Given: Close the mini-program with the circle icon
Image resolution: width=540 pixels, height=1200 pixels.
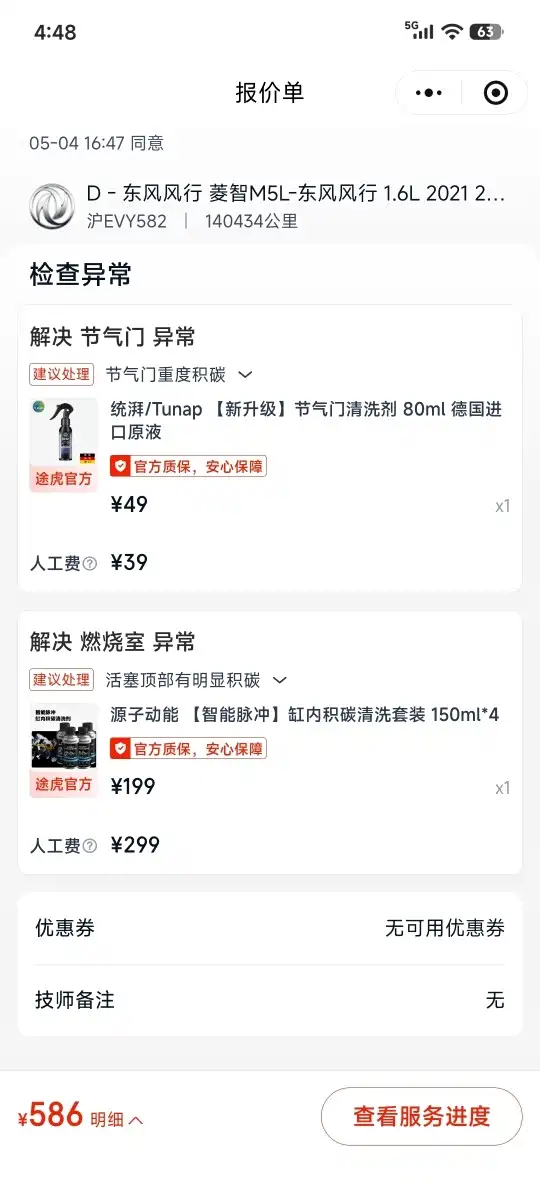Looking at the screenshot, I should 495,93.
